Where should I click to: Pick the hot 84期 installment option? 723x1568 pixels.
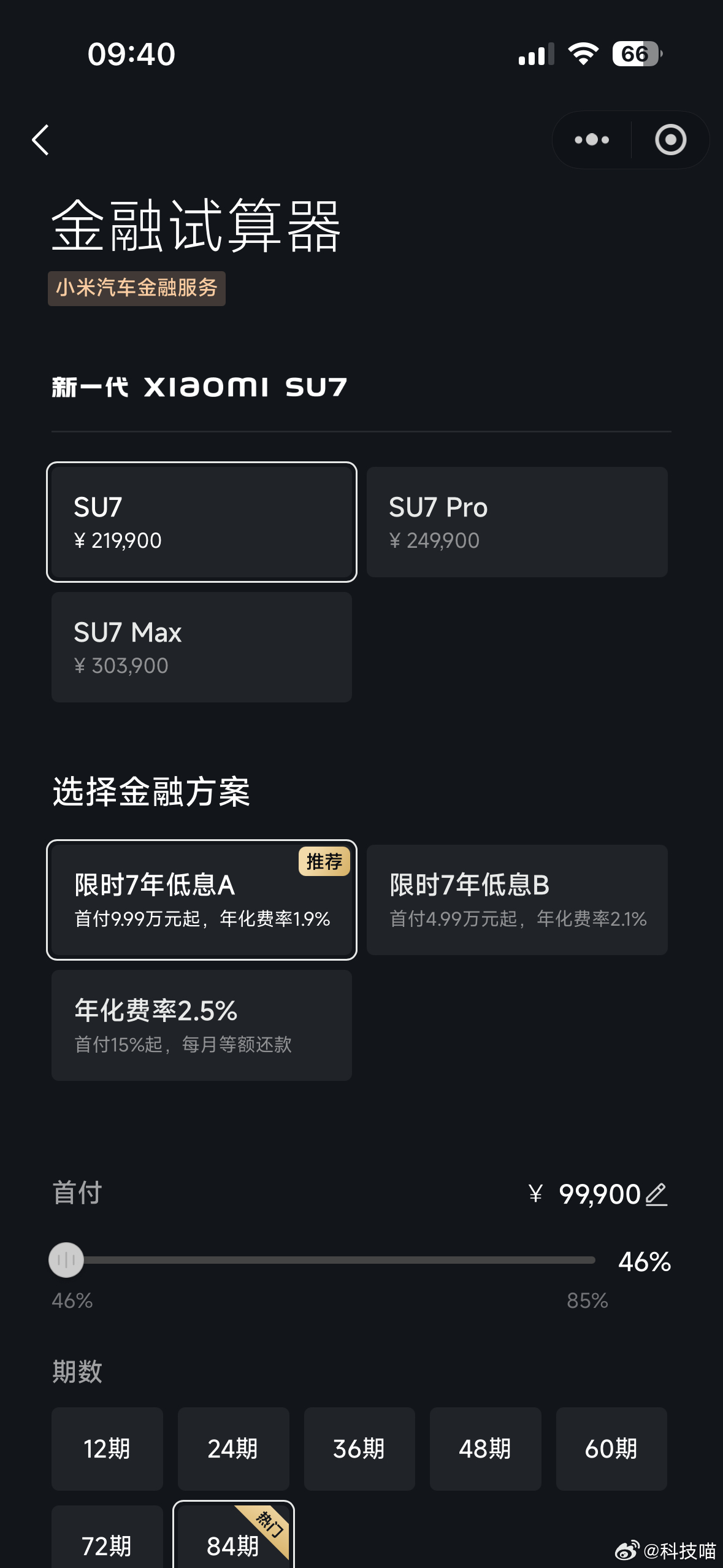(234, 1547)
